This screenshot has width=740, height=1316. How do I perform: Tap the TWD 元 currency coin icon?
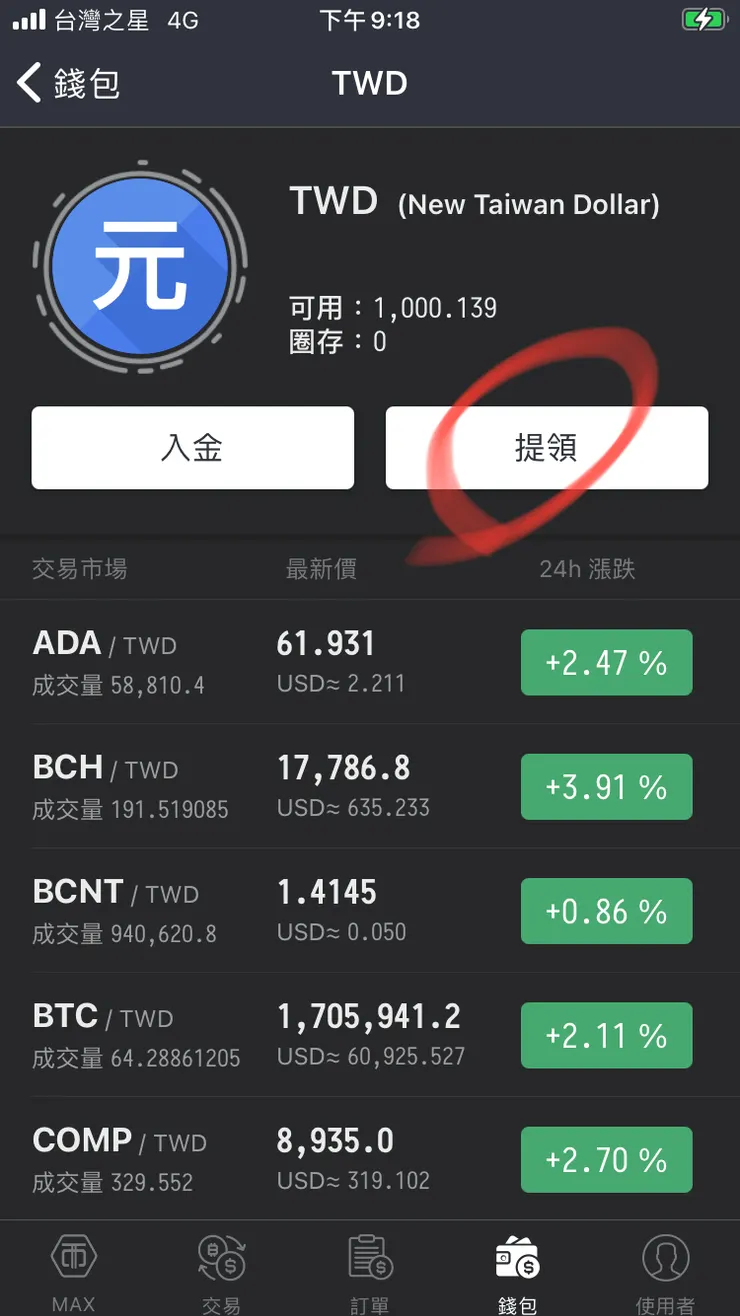(x=140, y=267)
